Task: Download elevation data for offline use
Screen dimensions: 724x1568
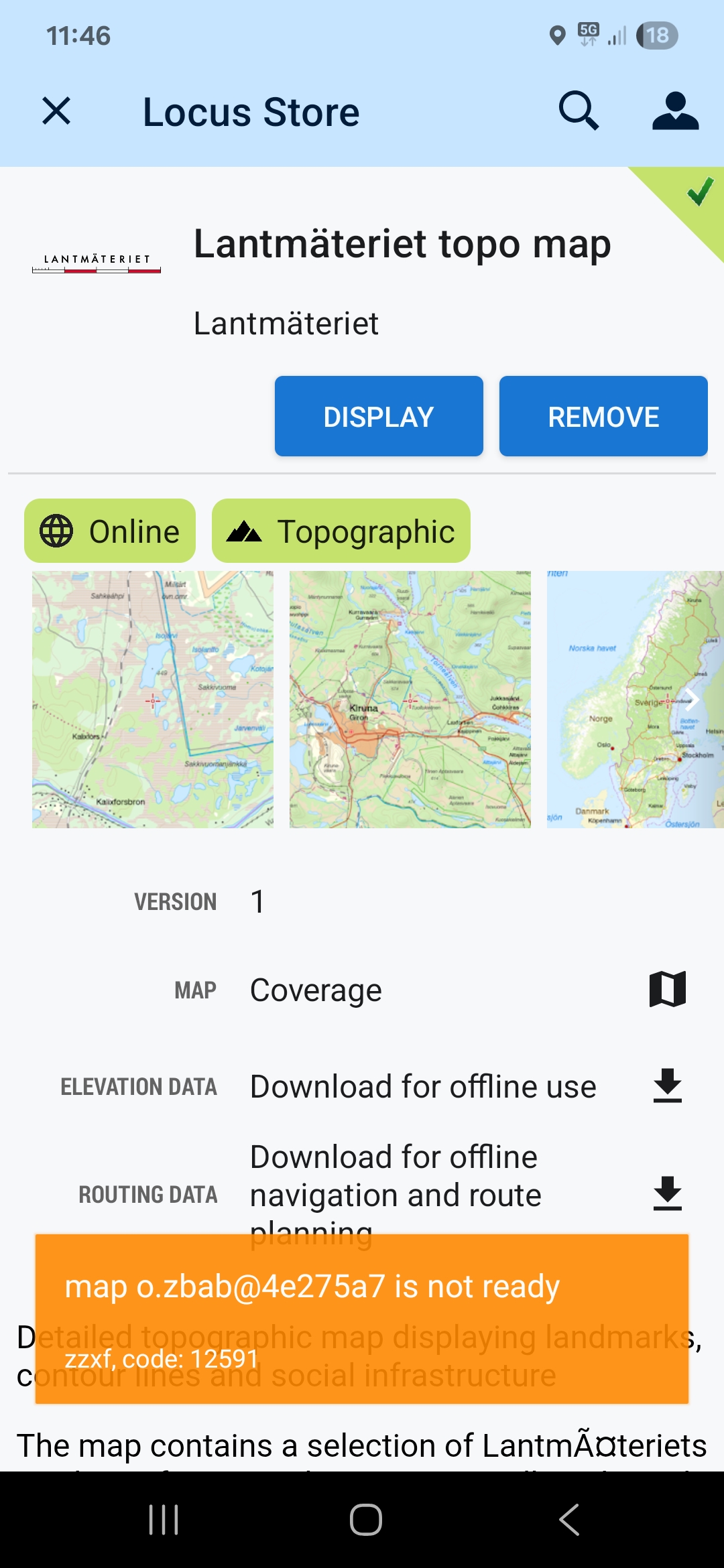Action: click(668, 1086)
